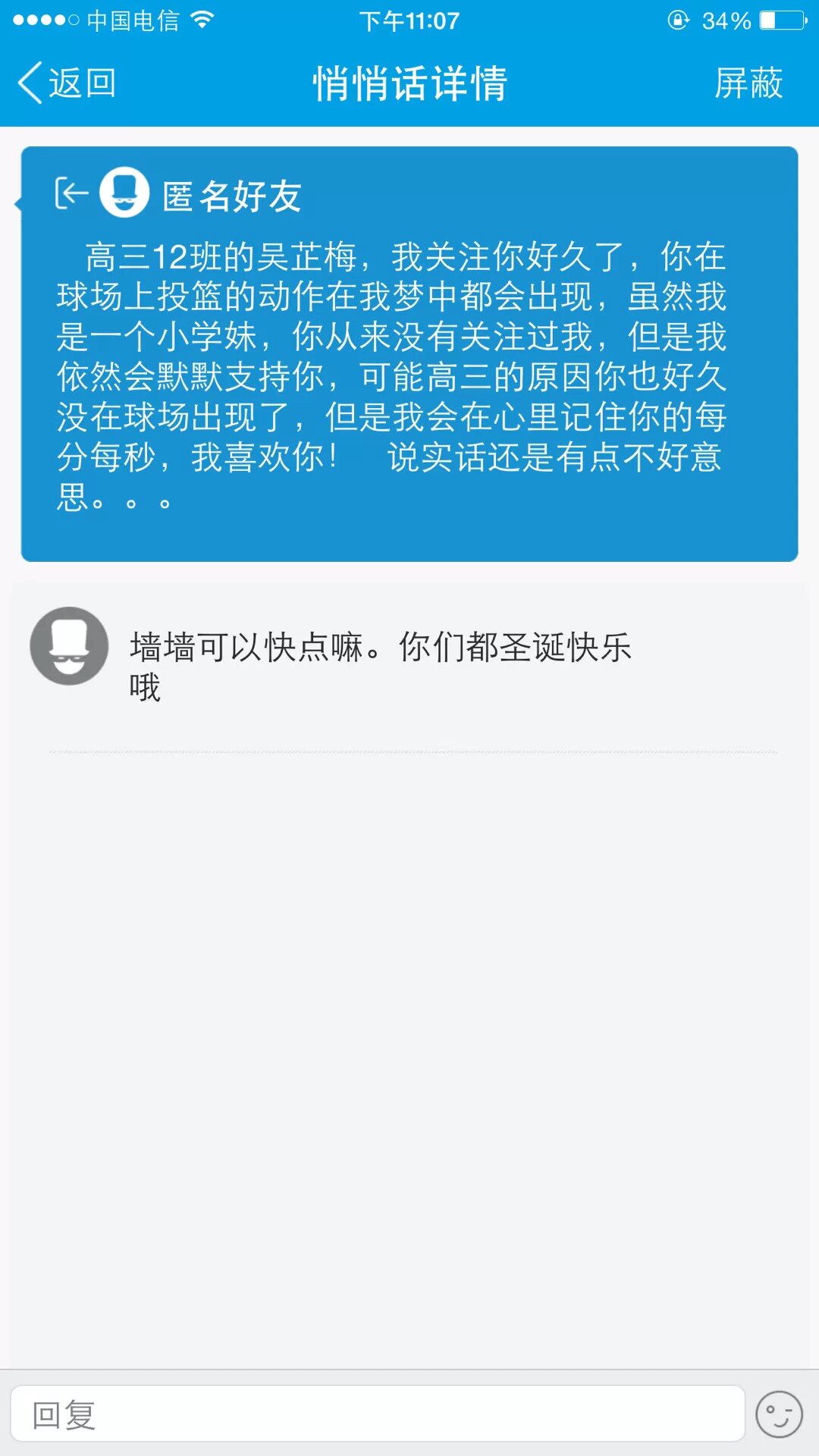The image size is (819, 1456).
Task: Tap the 回复 reply input field
Action: coord(377,1414)
